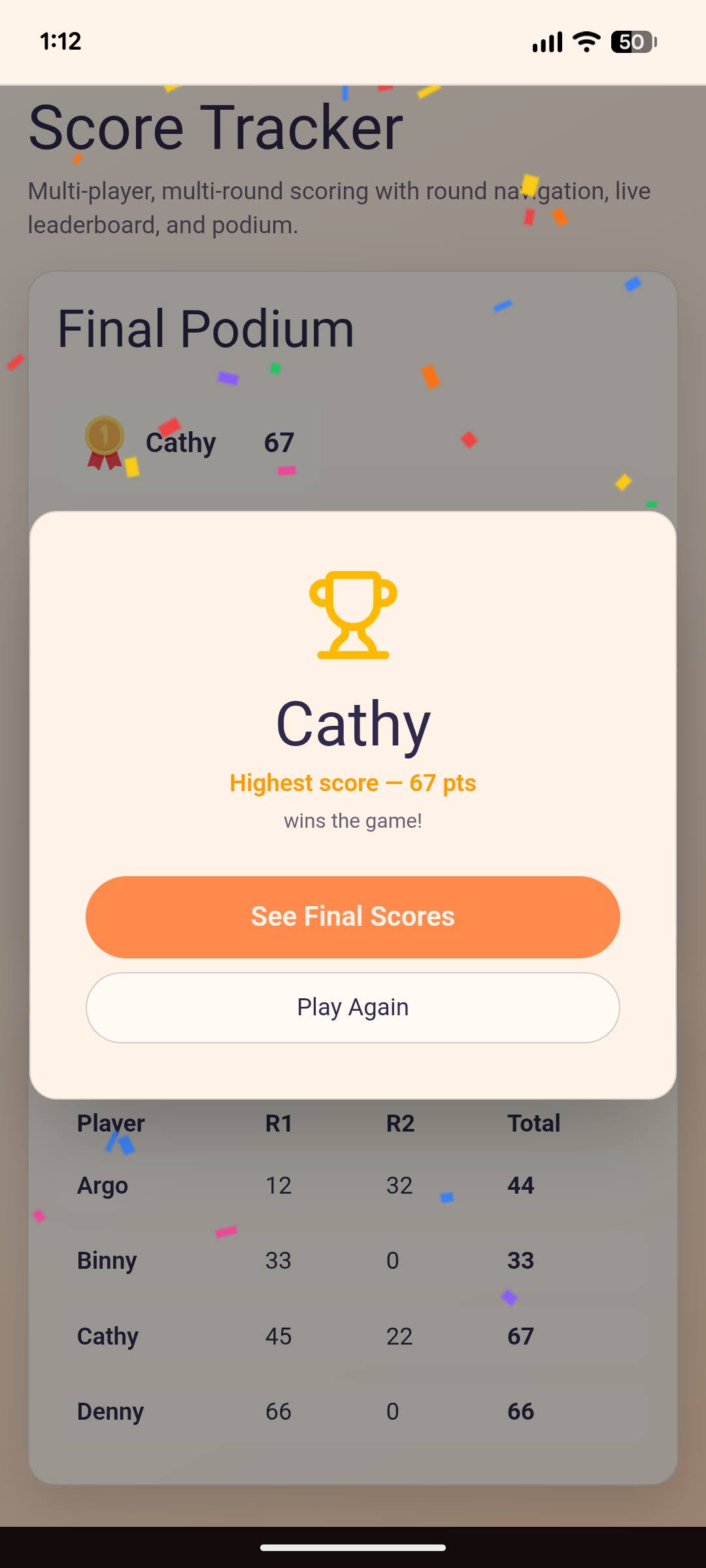The width and height of the screenshot is (706, 1568).
Task: Tap the See Final Scores button
Action: coord(353,917)
